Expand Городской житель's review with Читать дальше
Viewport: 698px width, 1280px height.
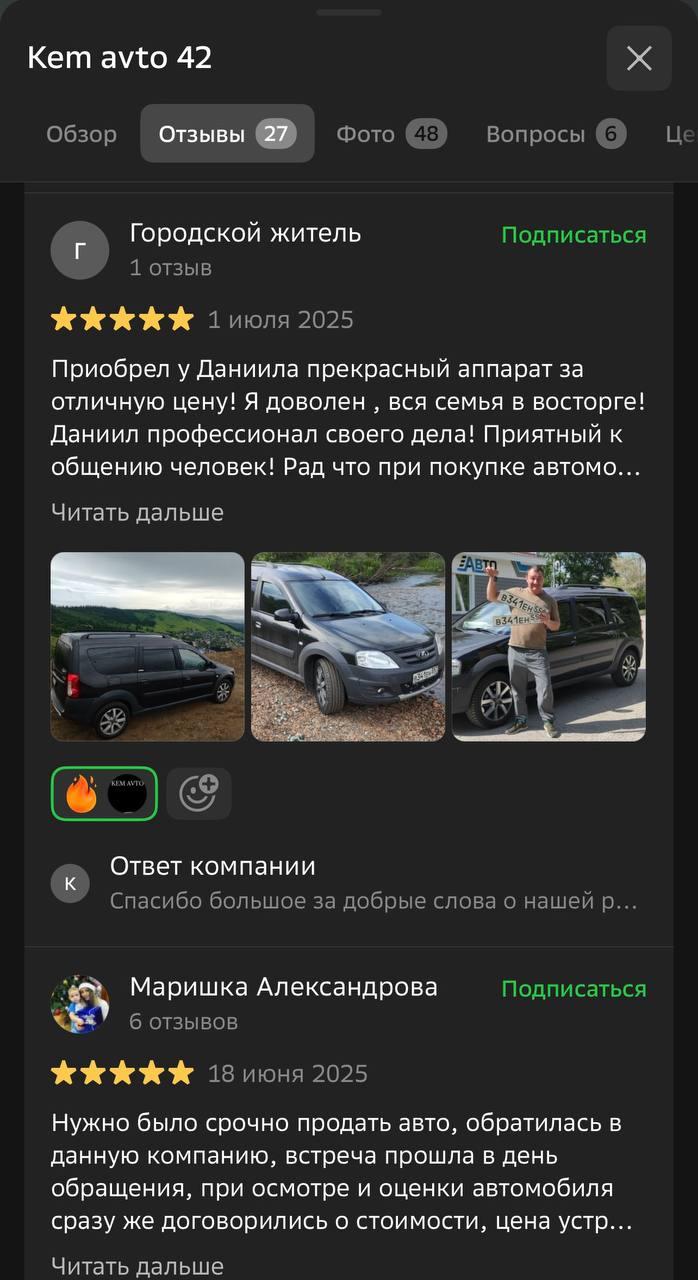[x=137, y=513]
